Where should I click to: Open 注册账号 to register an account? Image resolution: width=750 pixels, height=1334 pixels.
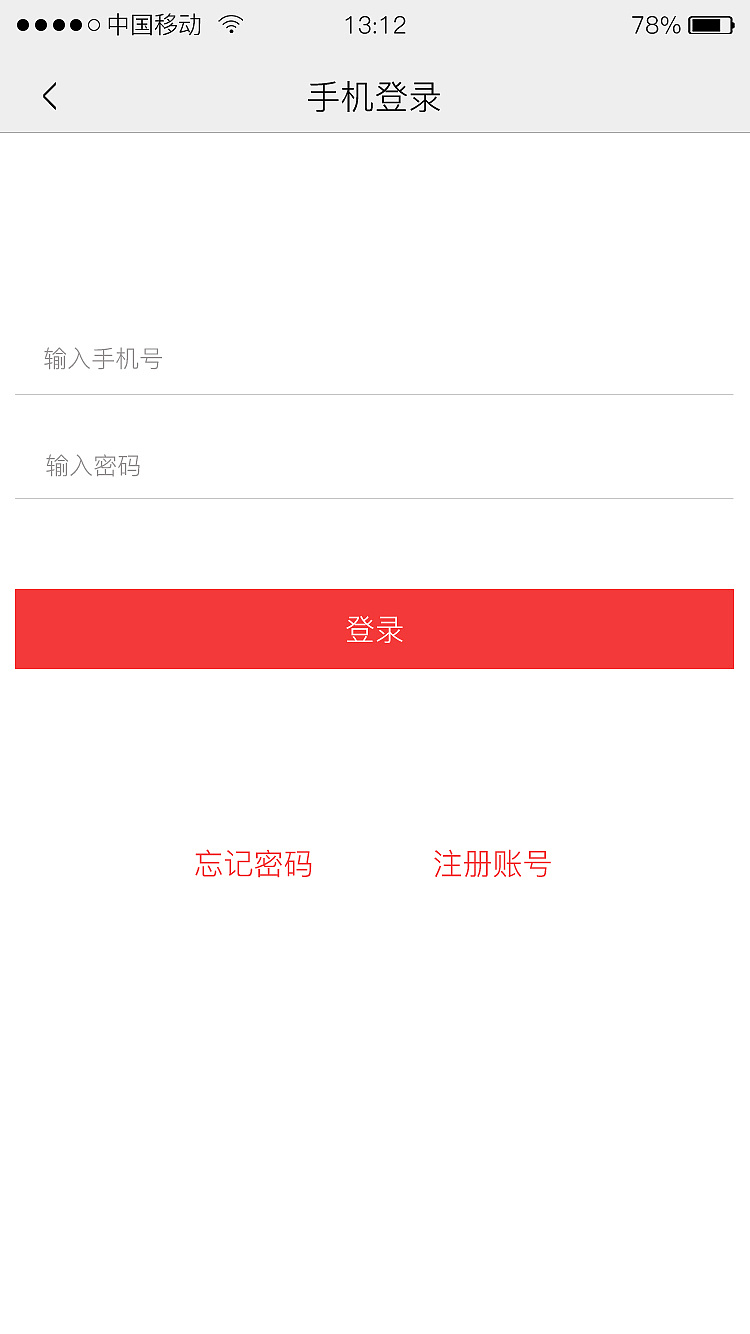pyautogui.click(x=492, y=864)
